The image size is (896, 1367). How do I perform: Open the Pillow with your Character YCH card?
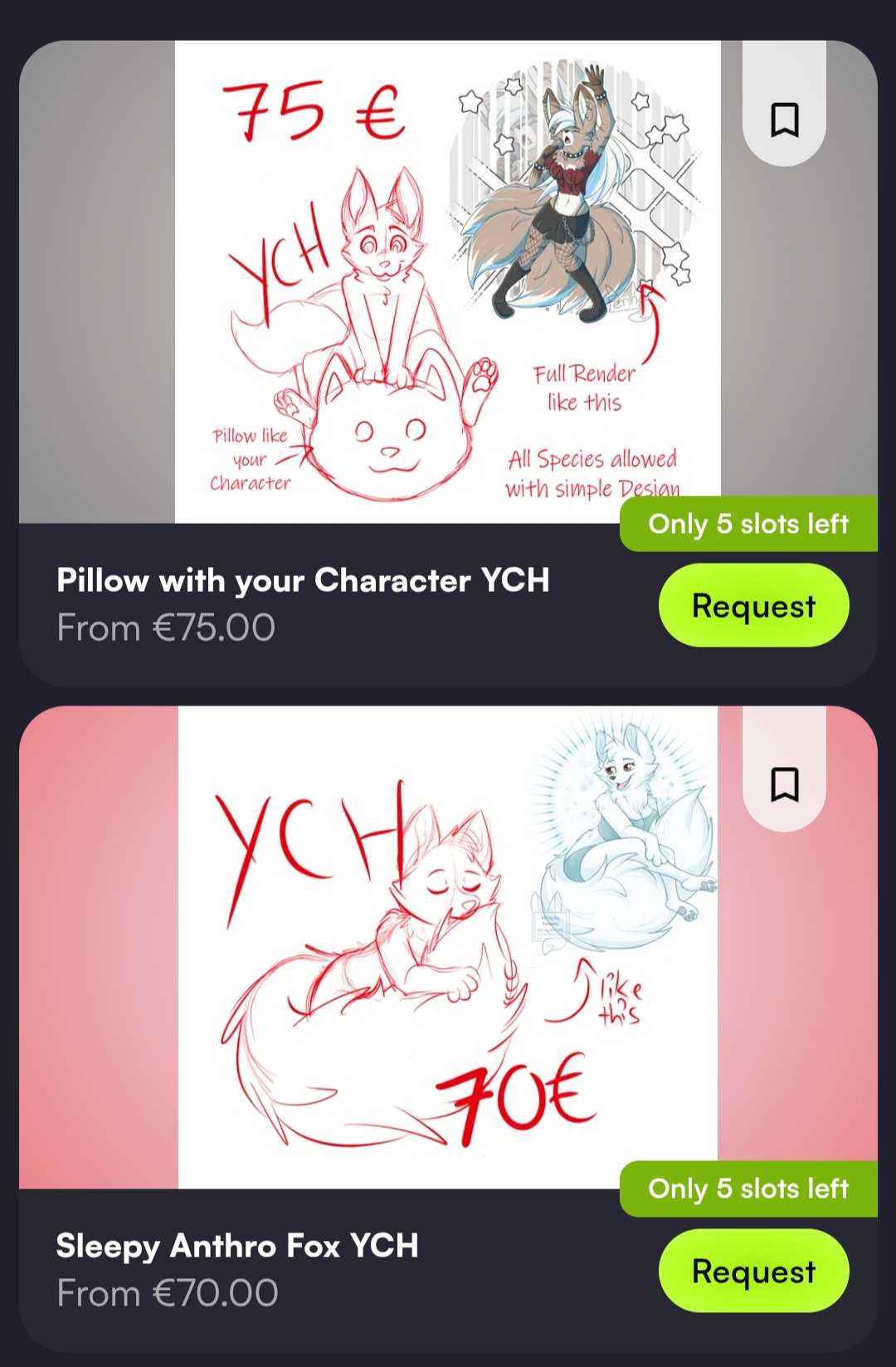pyautogui.click(x=303, y=581)
